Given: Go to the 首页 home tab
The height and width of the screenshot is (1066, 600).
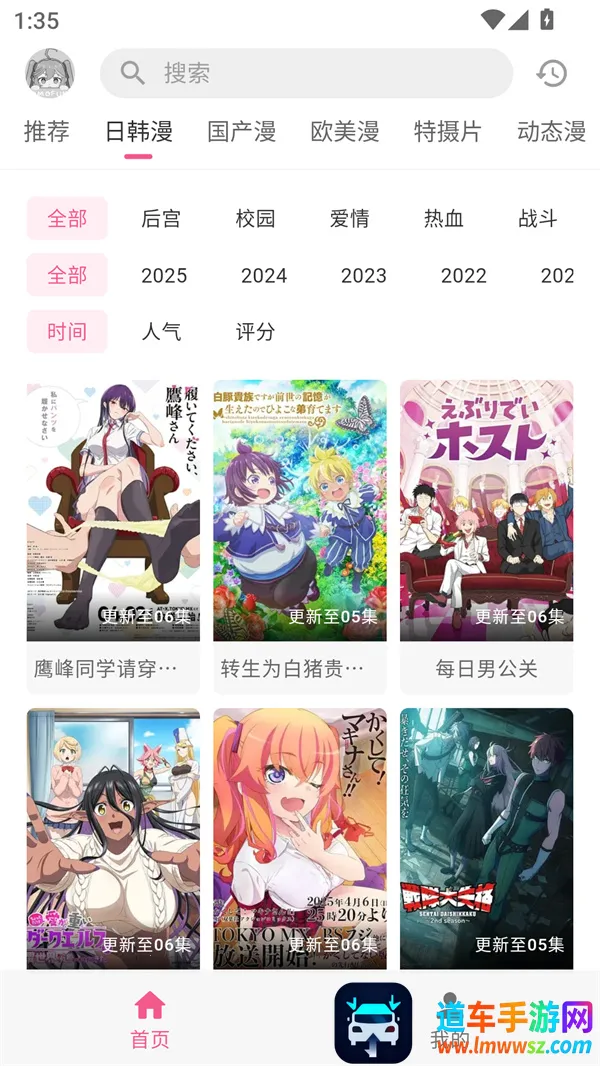Looking at the screenshot, I should tap(150, 1020).
